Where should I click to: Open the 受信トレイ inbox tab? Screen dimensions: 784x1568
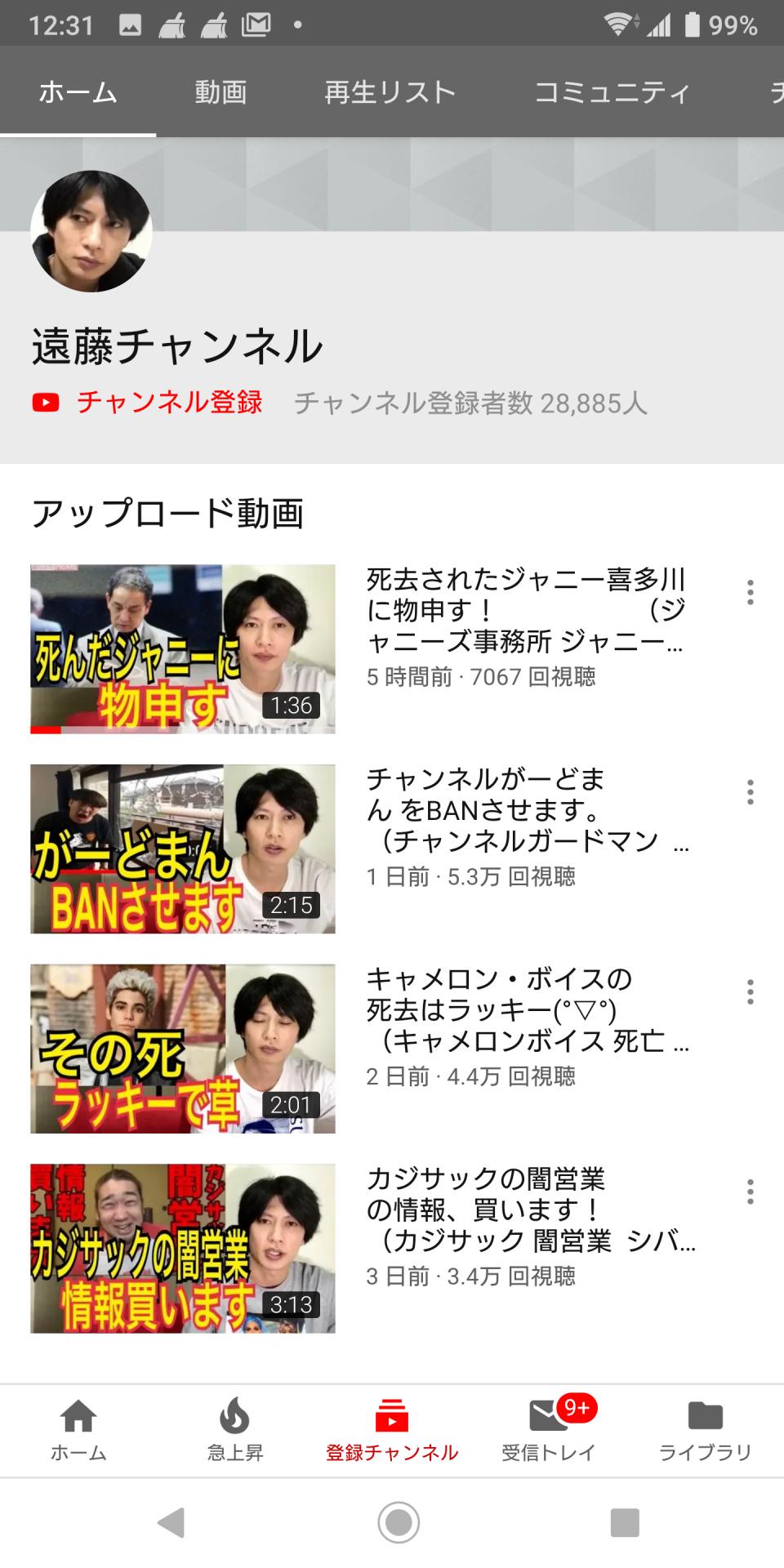(x=549, y=1429)
